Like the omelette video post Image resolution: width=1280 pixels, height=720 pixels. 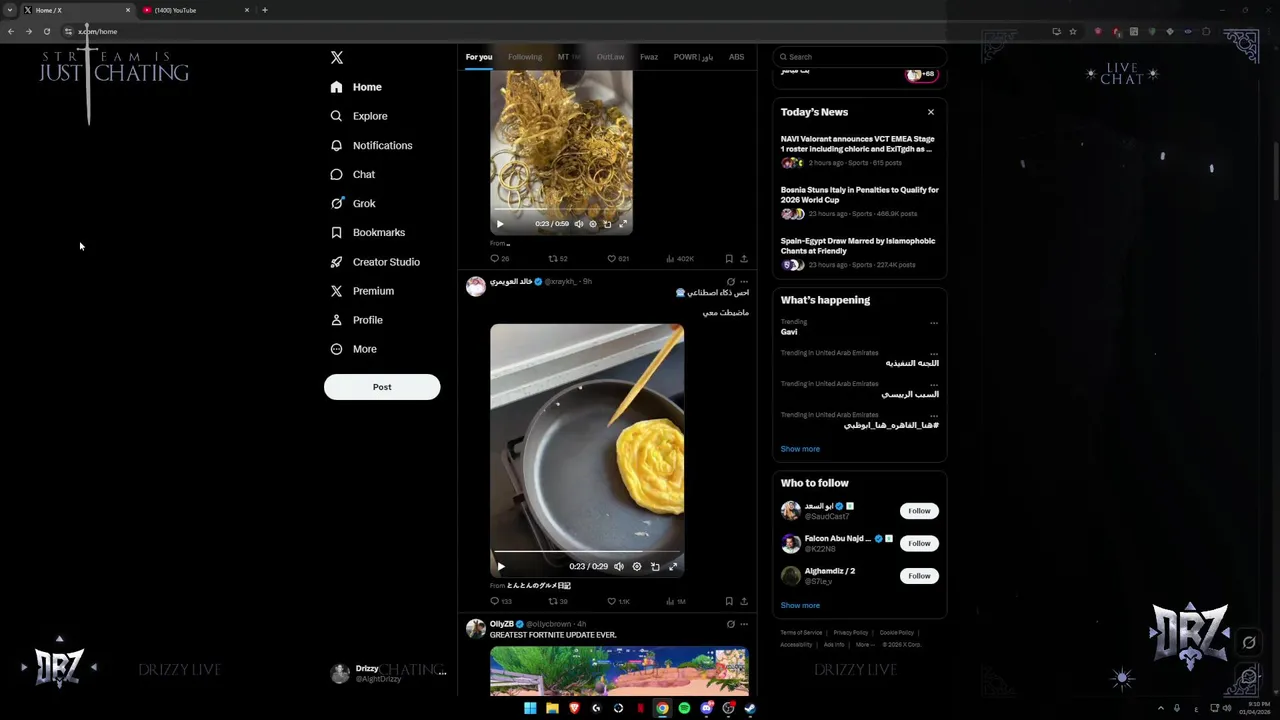pyautogui.click(x=612, y=601)
